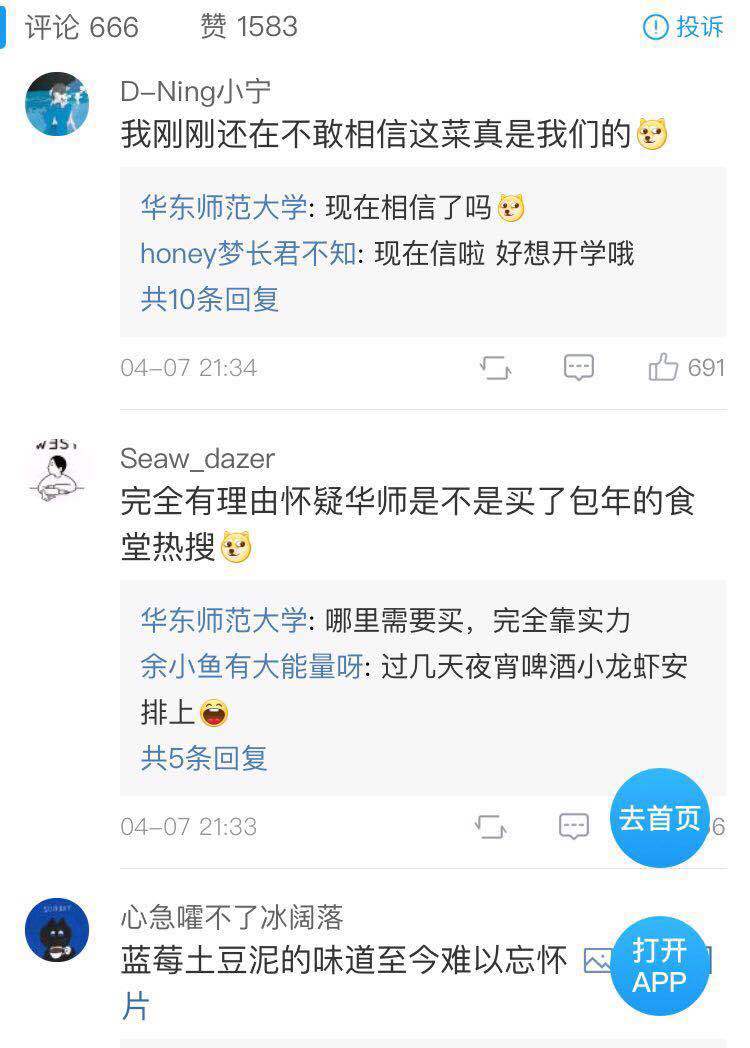Expand 共5条回复 under Seaw_dazer's comment
The width and height of the screenshot is (750, 1048).
pos(204,758)
